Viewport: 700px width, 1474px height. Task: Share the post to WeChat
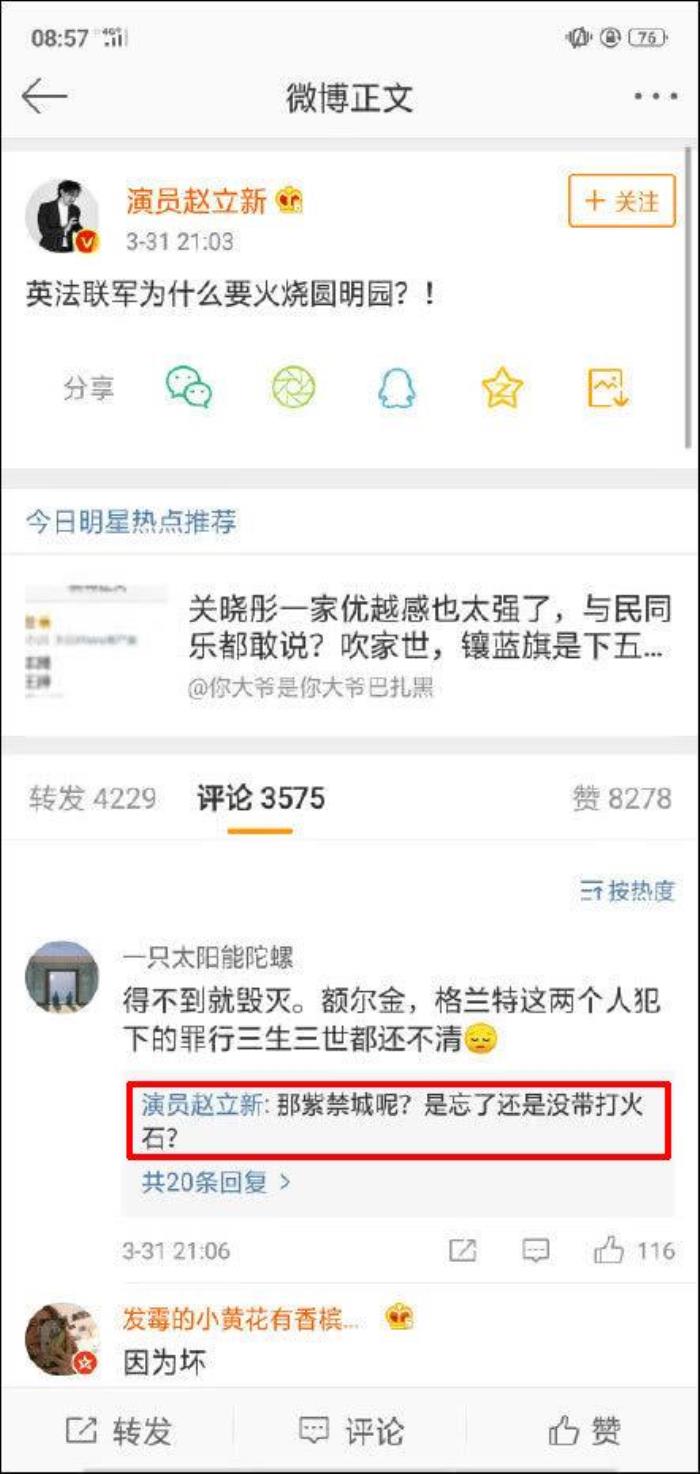pos(189,387)
